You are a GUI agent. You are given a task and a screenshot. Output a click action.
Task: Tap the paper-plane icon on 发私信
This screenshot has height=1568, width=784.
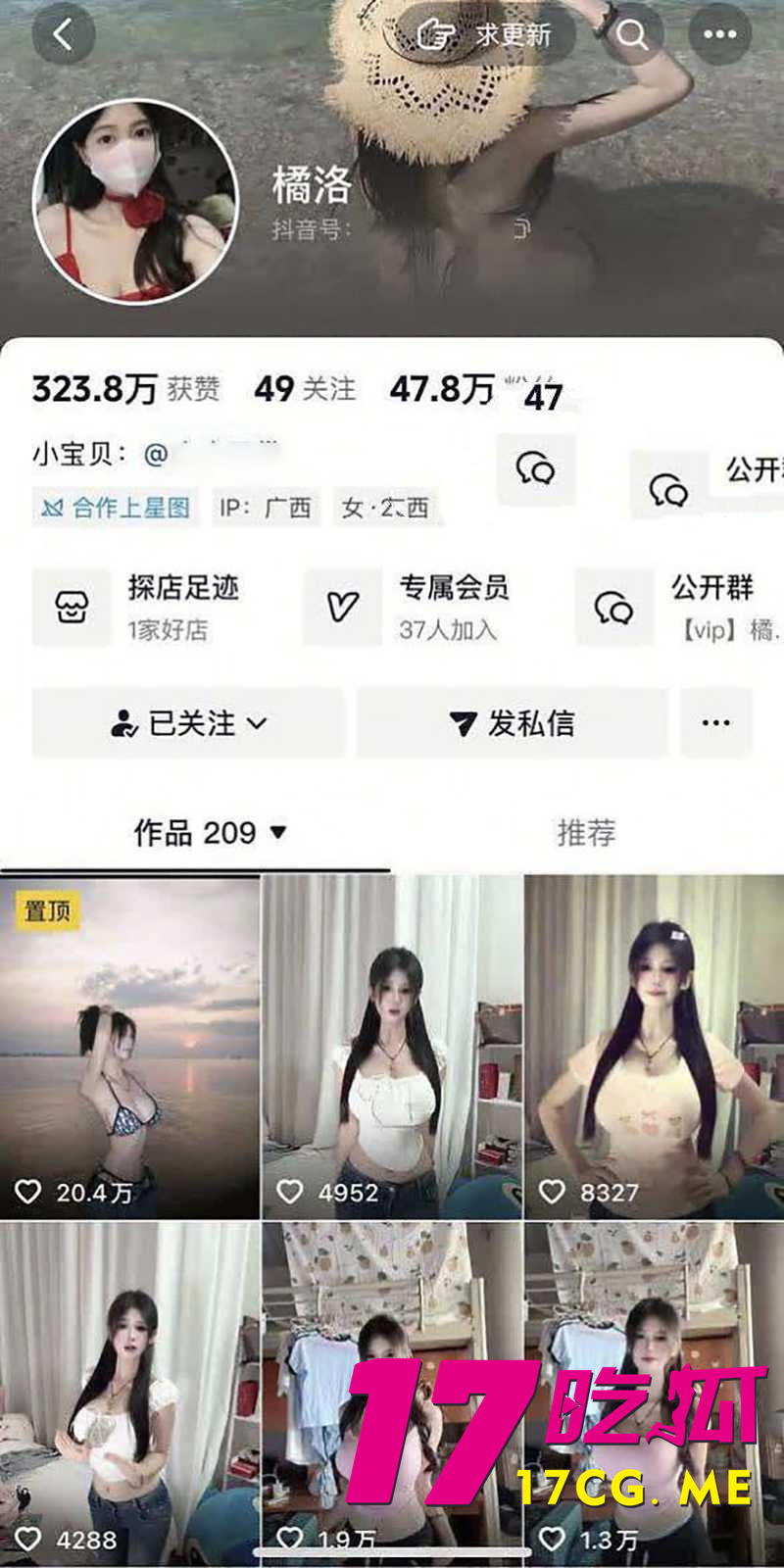(462, 723)
